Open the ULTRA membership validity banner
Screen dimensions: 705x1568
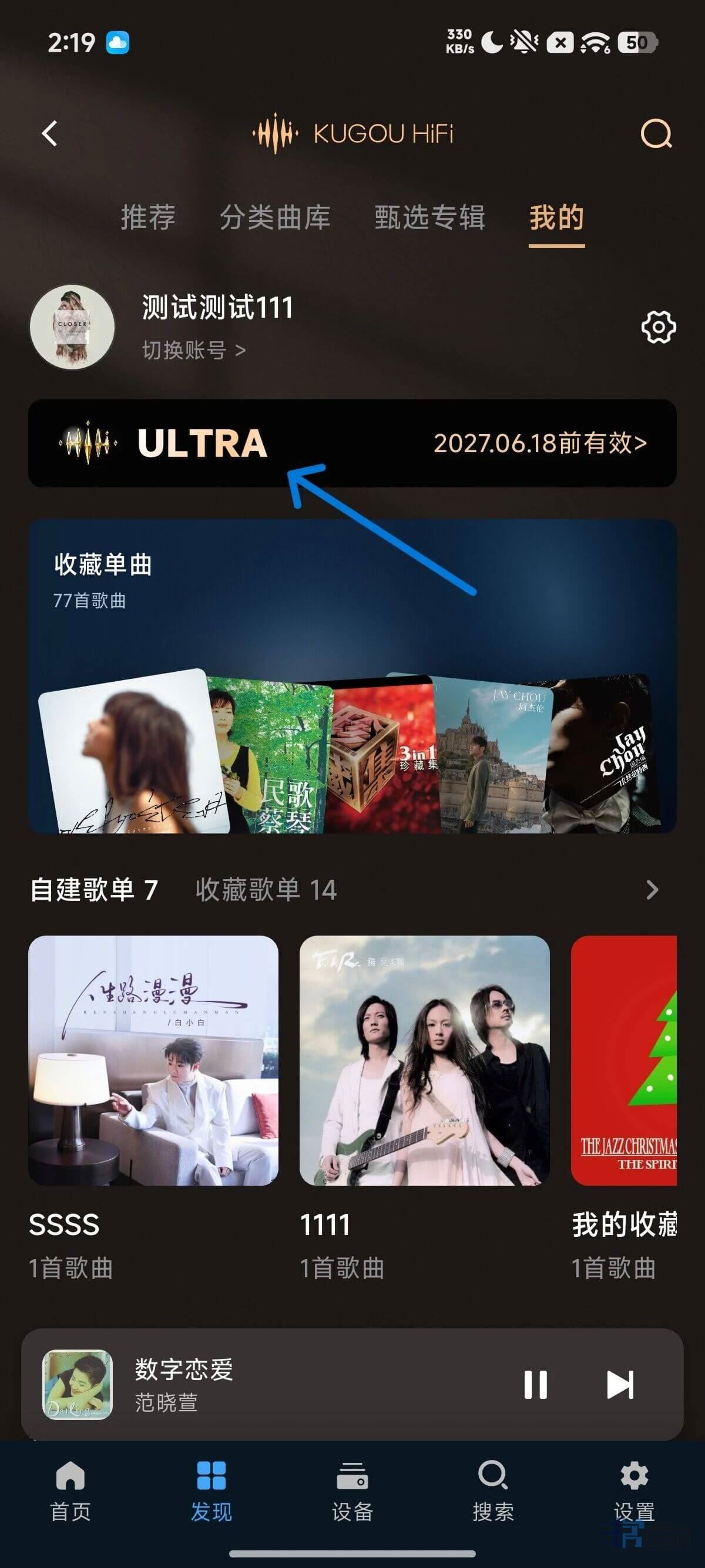(352, 443)
